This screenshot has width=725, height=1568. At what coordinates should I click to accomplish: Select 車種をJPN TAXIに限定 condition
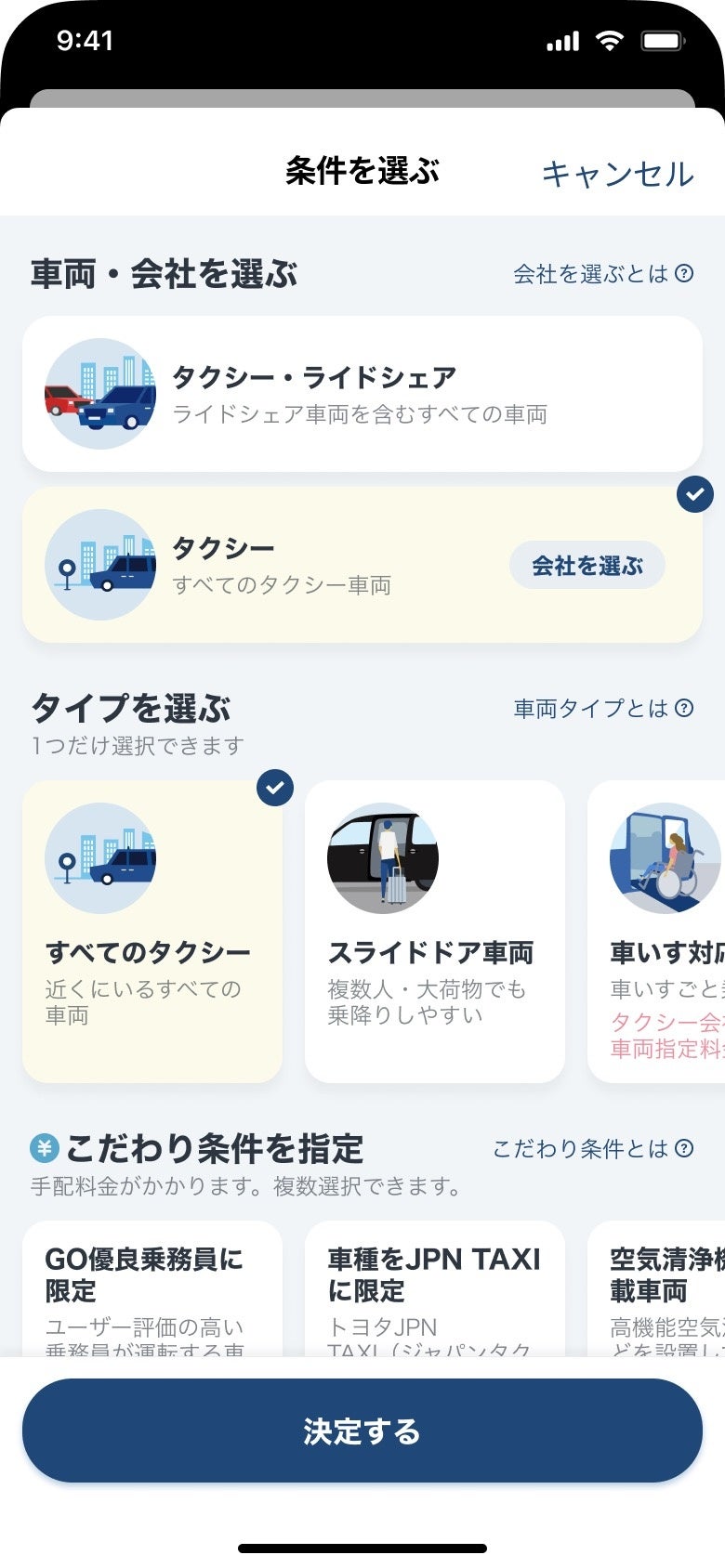(x=435, y=1291)
